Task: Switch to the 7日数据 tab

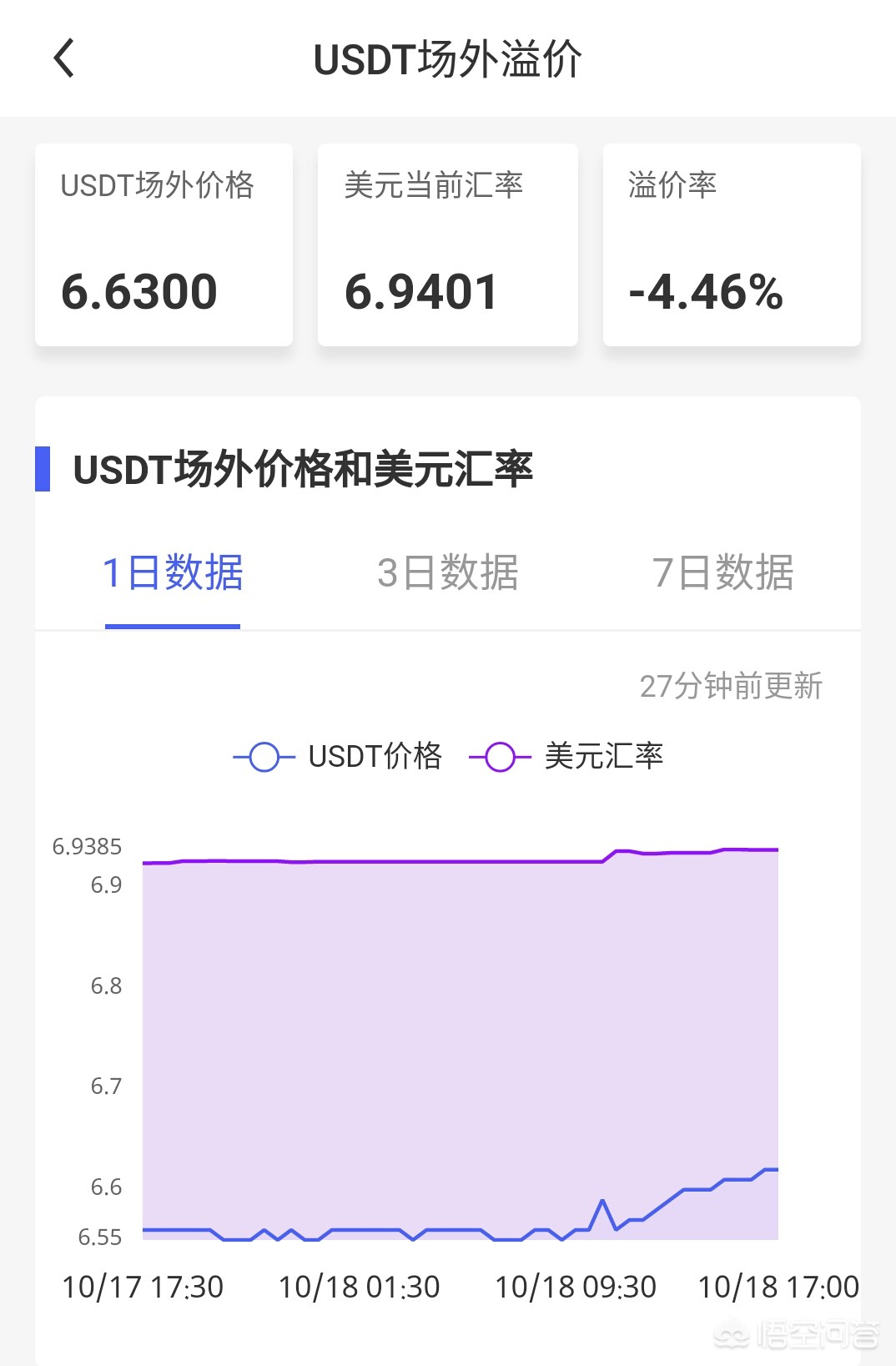Action: (723, 573)
